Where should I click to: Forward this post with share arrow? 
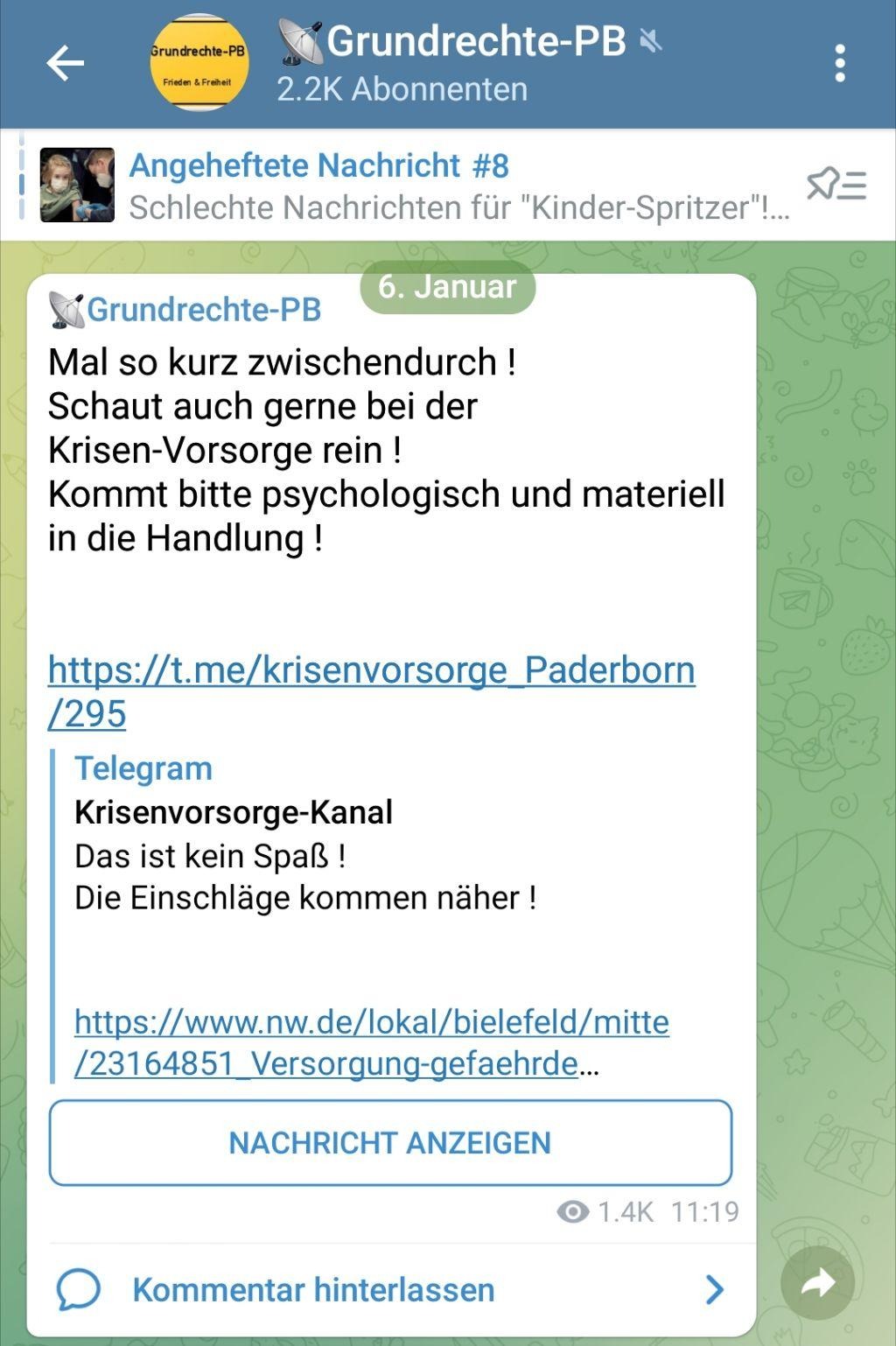[x=817, y=1283]
